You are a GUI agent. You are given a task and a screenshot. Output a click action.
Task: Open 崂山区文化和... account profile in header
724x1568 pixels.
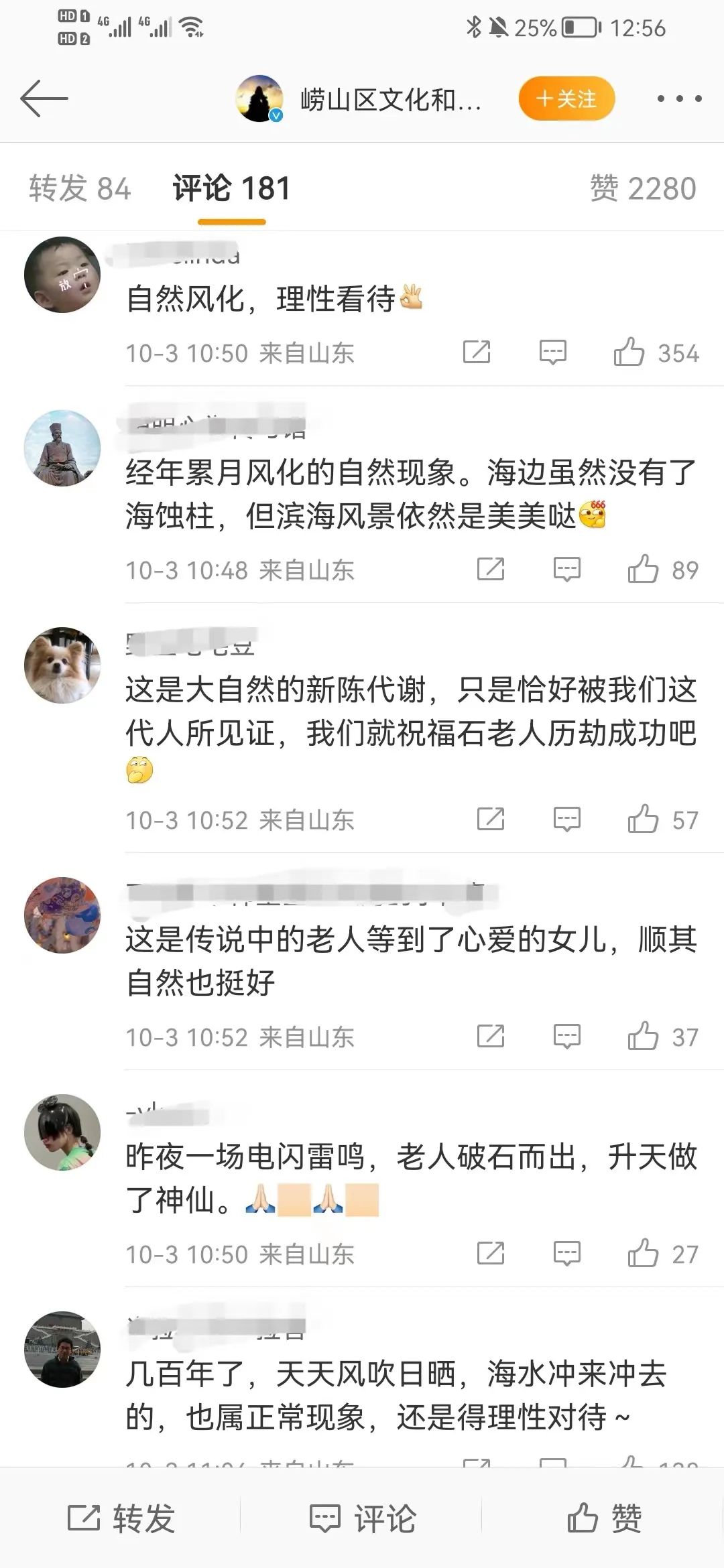pos(390,100)
